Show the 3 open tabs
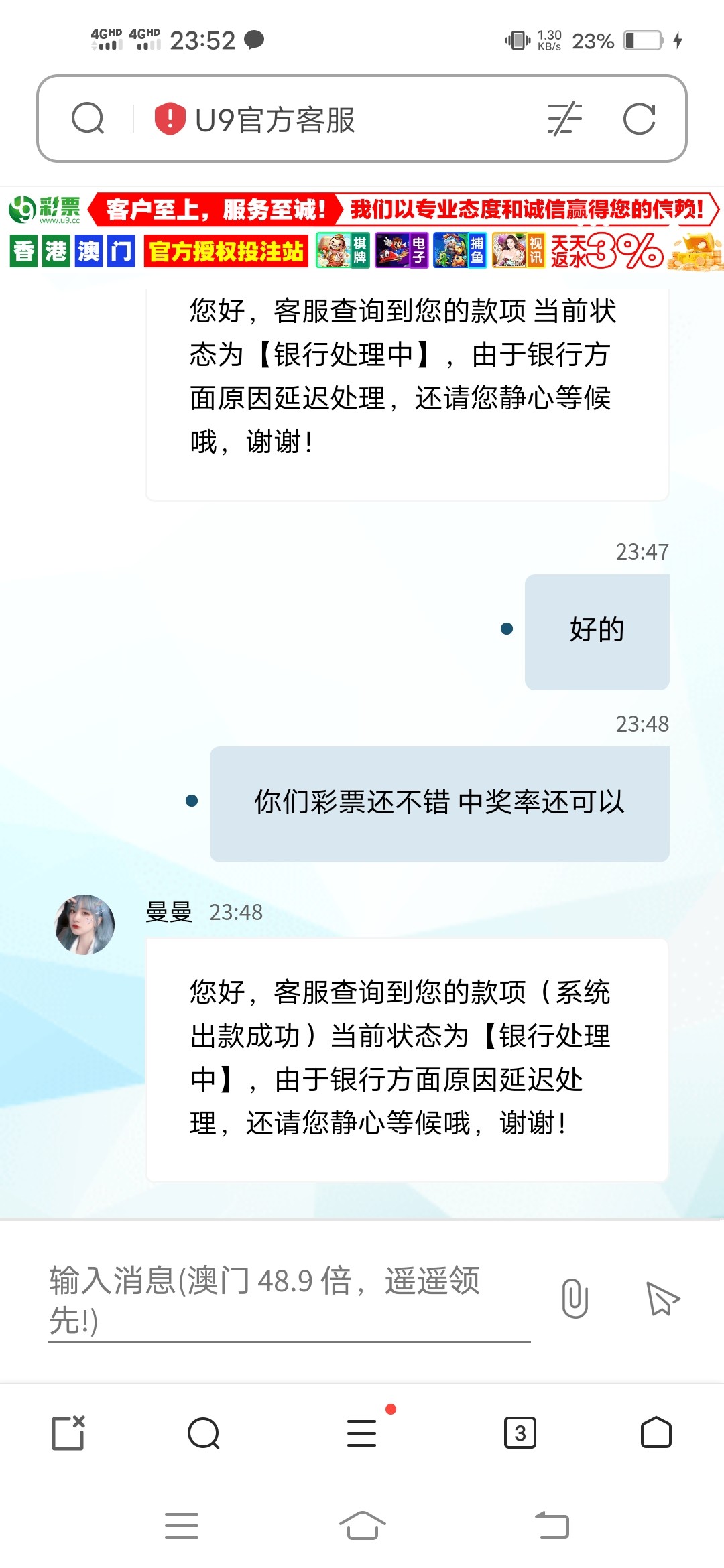The width and height of the screenshot is (724, 1568). (520, 1433)
